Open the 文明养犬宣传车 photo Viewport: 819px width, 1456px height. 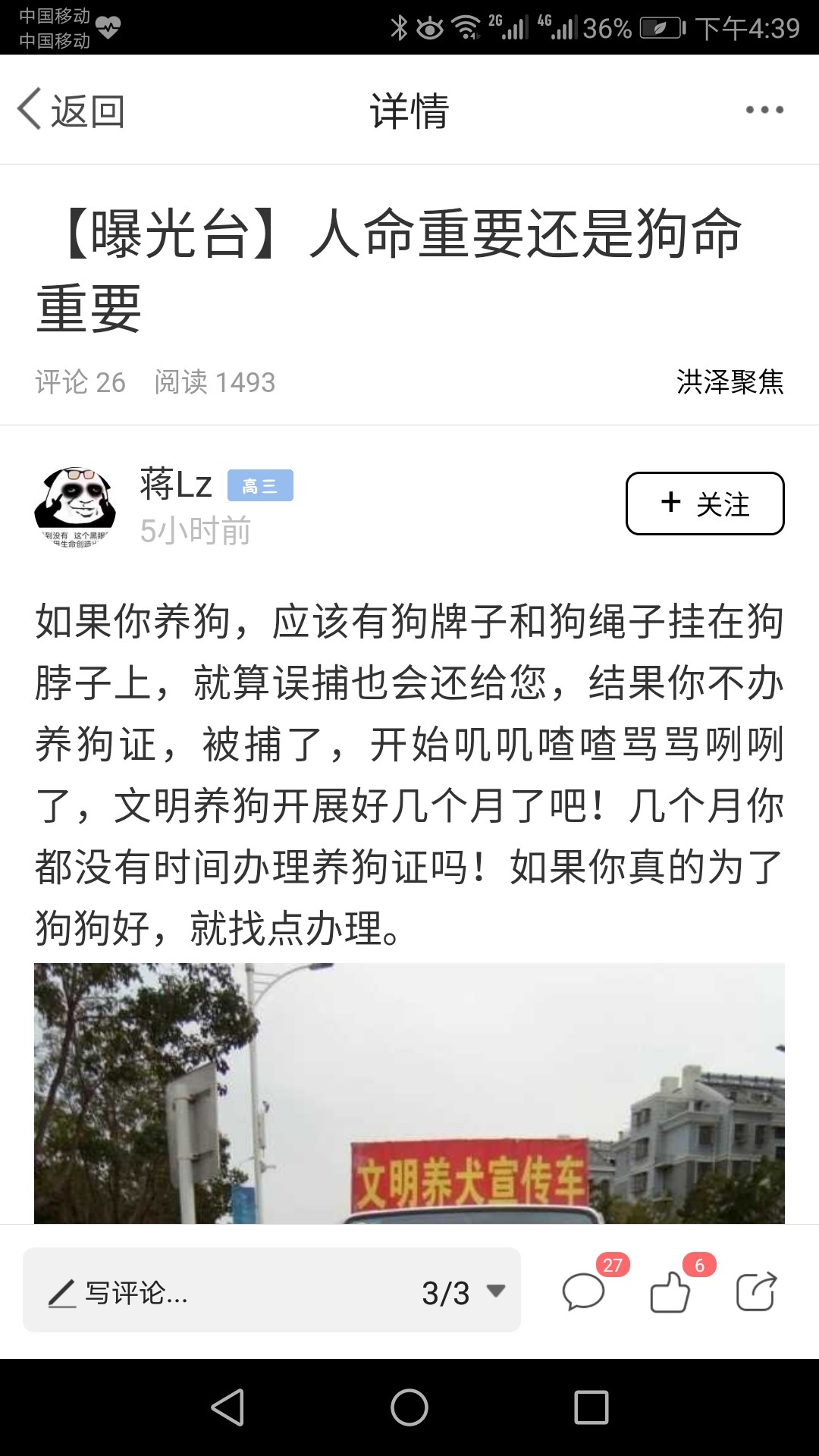(x=409, y=1093)
